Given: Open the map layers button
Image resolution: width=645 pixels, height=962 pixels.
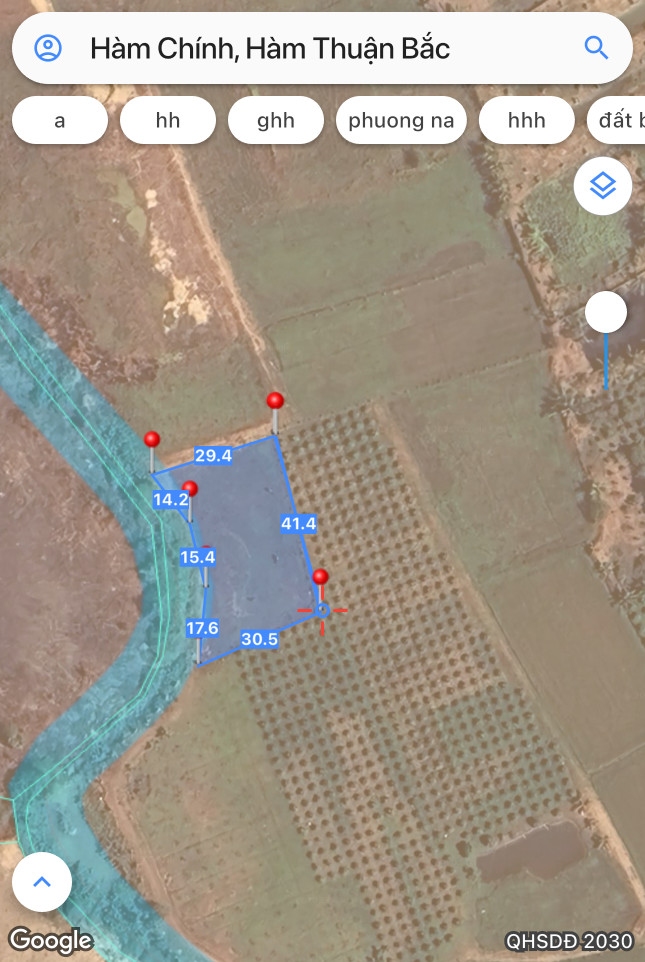Looking at the screenshot, I should click(602, 186).
